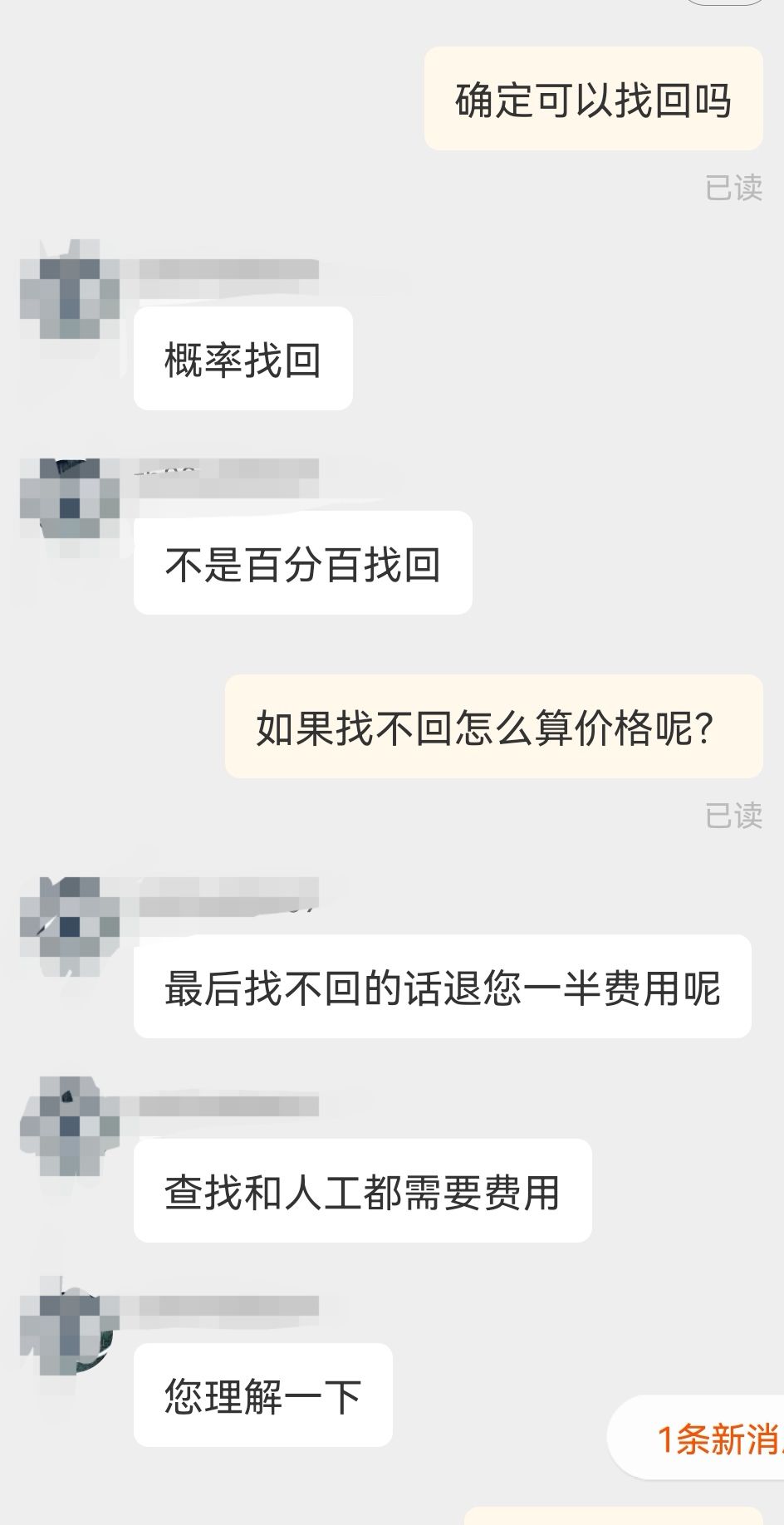Select the avatar next to 您理解一下
Screen dimensions: 784x1525
click(70, 1326)
